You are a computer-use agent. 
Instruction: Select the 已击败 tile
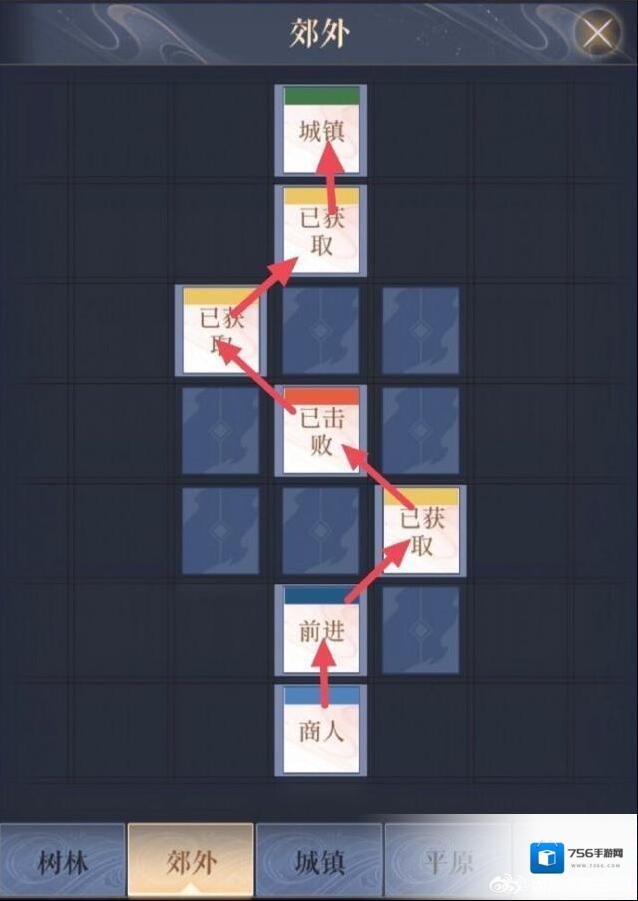pyautogui.click(x=321, y=431)
